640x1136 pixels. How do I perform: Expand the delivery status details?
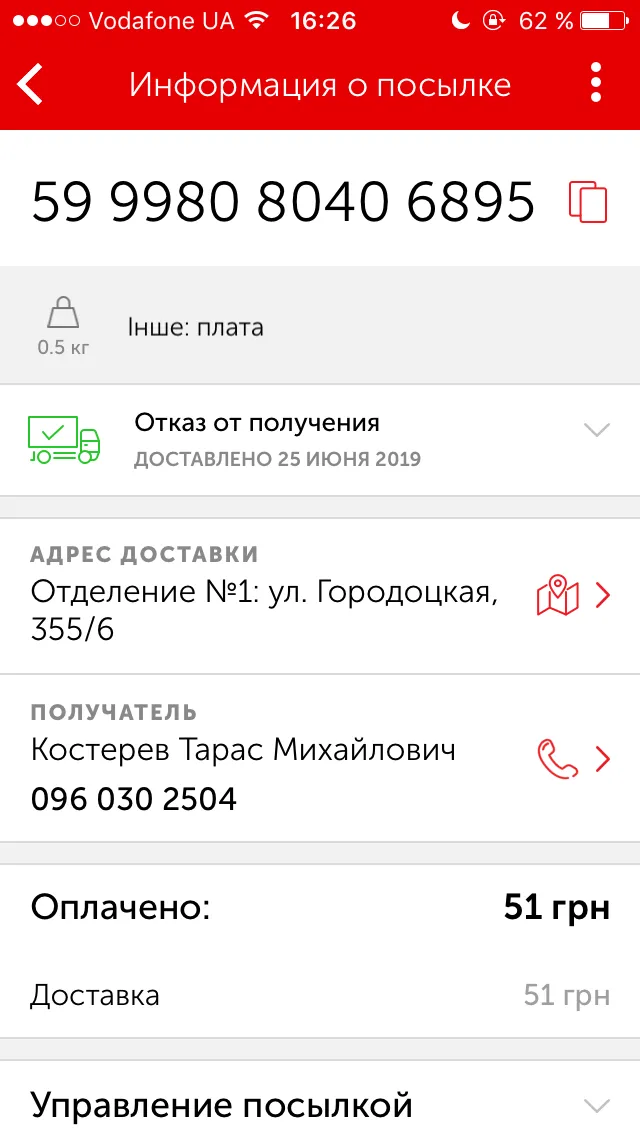click(320, 440)
